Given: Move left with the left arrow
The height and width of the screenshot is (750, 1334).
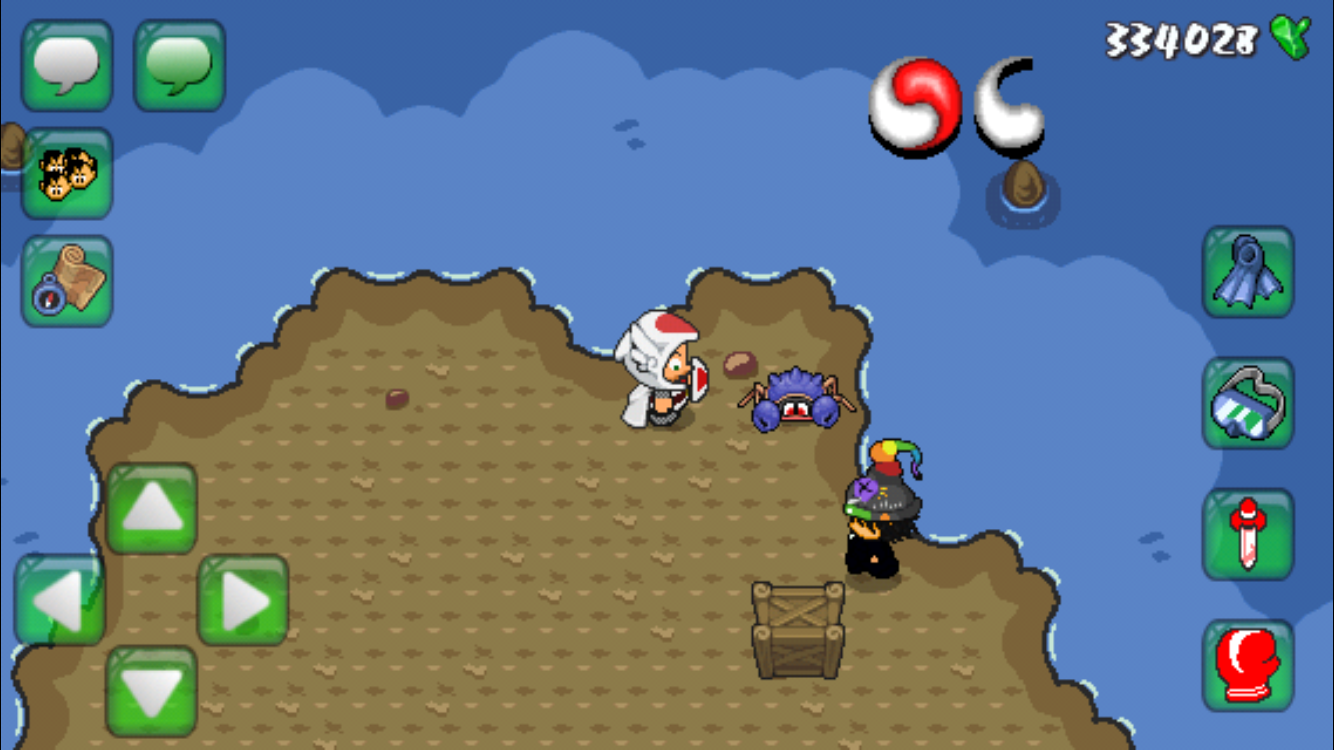Looking at the screenshot, I should (x=59, y=600).
